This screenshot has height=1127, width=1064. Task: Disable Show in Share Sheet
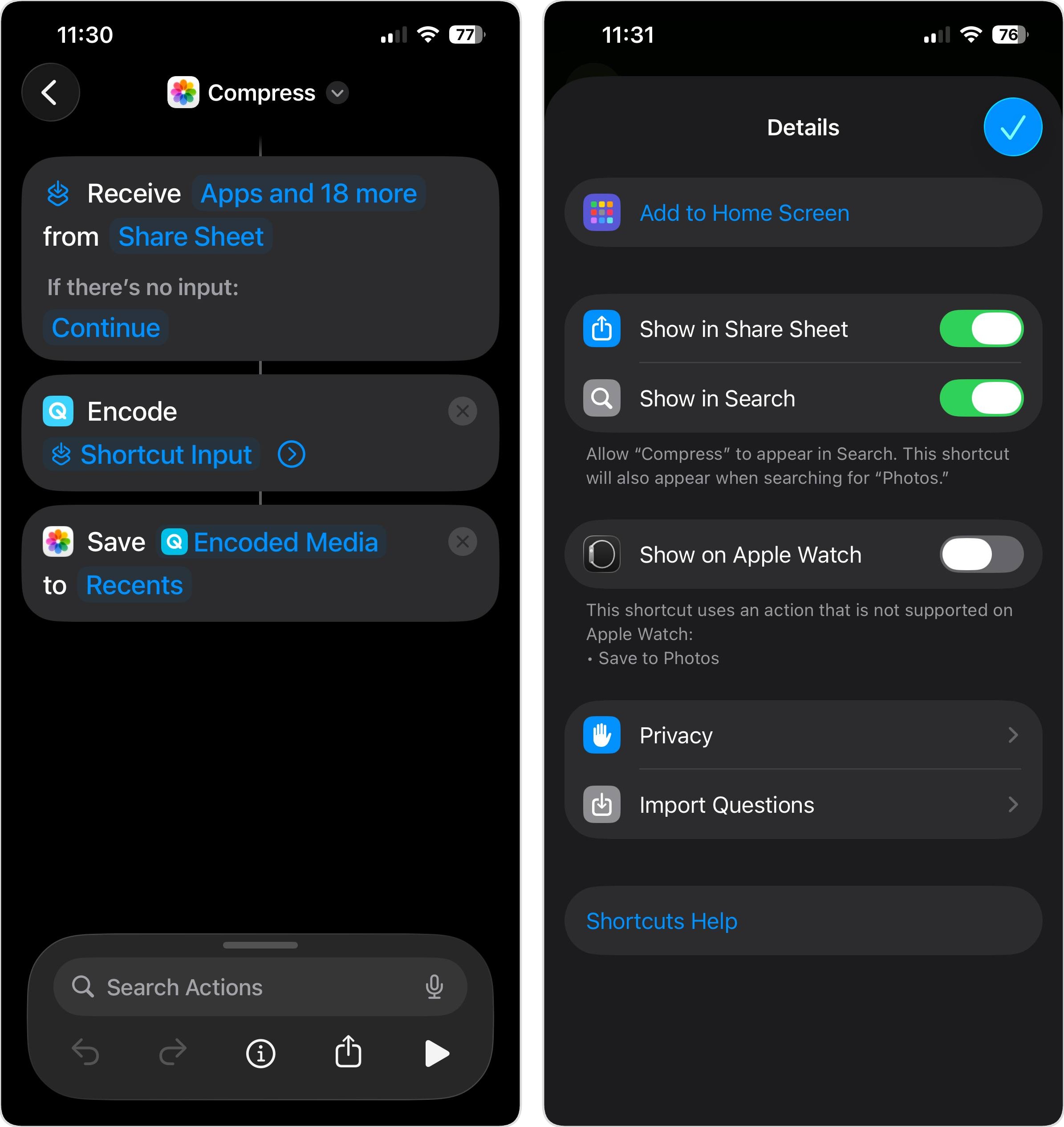(981, 328)
